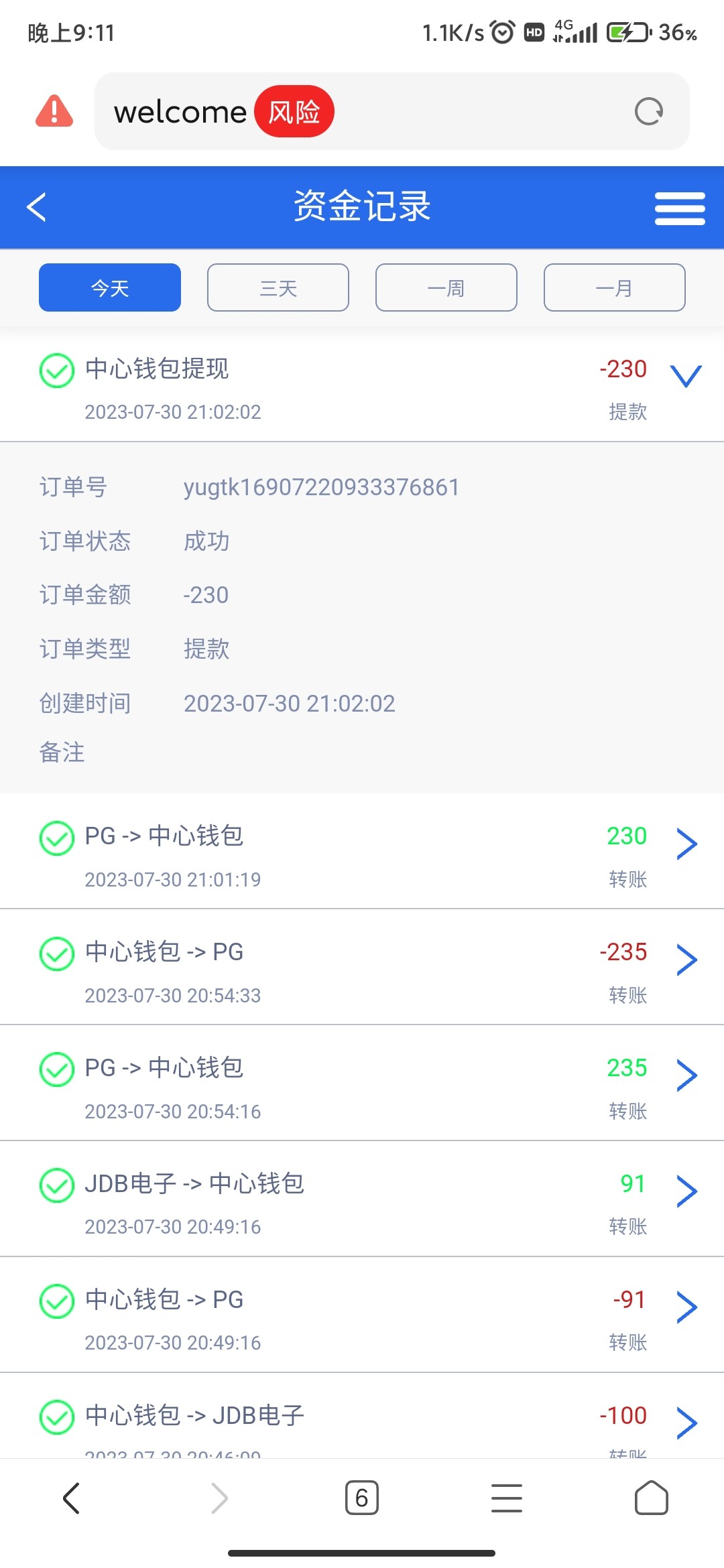Screen dimensions: 724x1568
Task: Open the browser menu
Action: click(507, 1498)
